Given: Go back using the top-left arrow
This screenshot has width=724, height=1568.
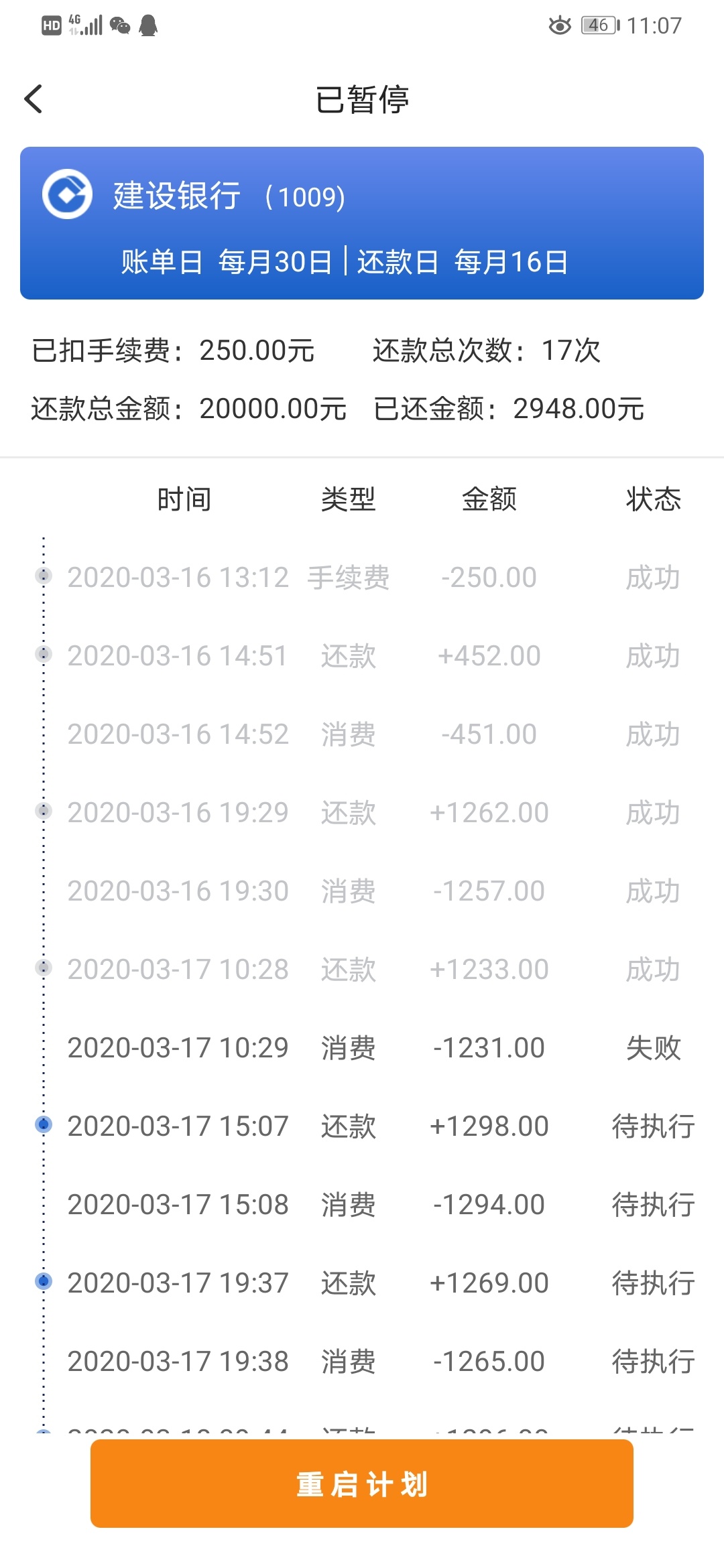Looking at the screenshot, I should (34, 99).
